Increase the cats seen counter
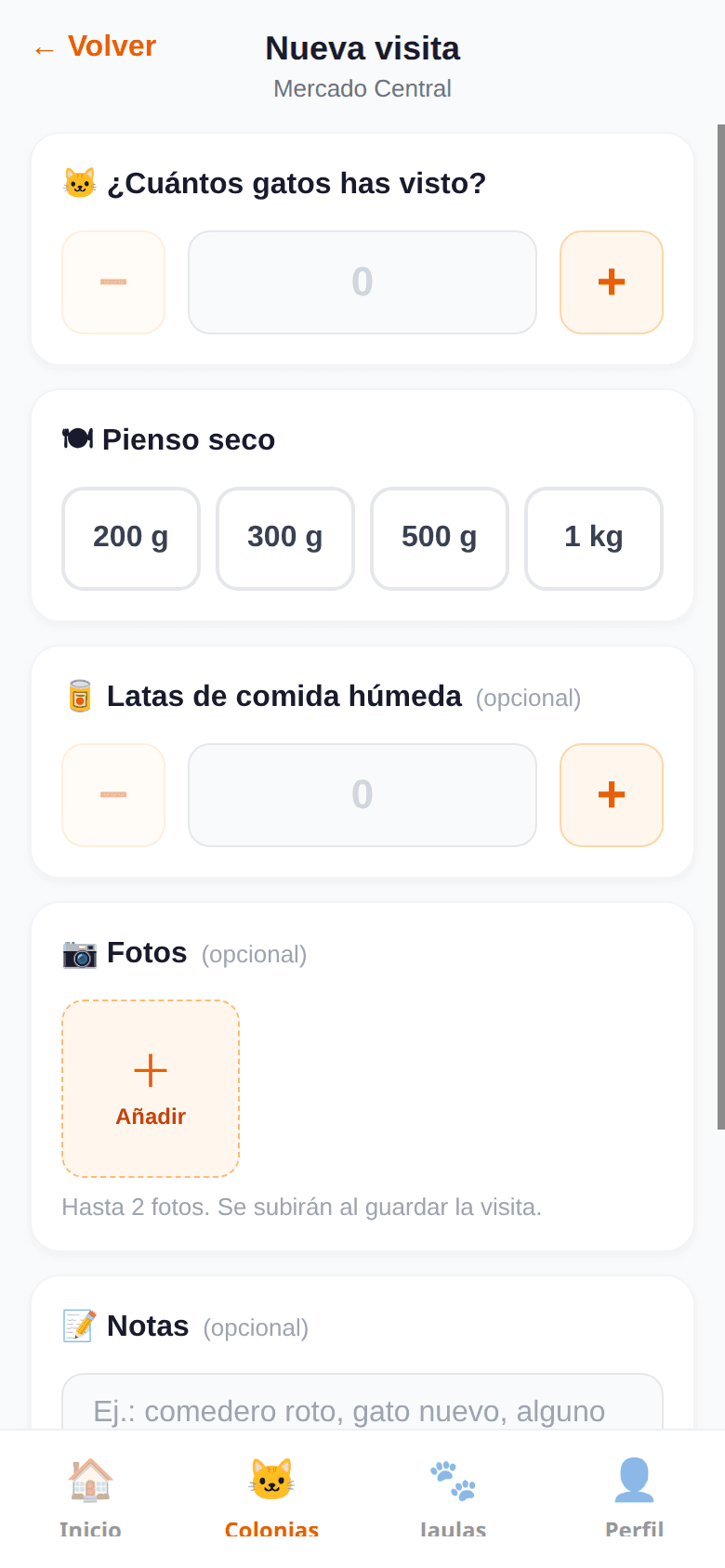 coord(612,282)
